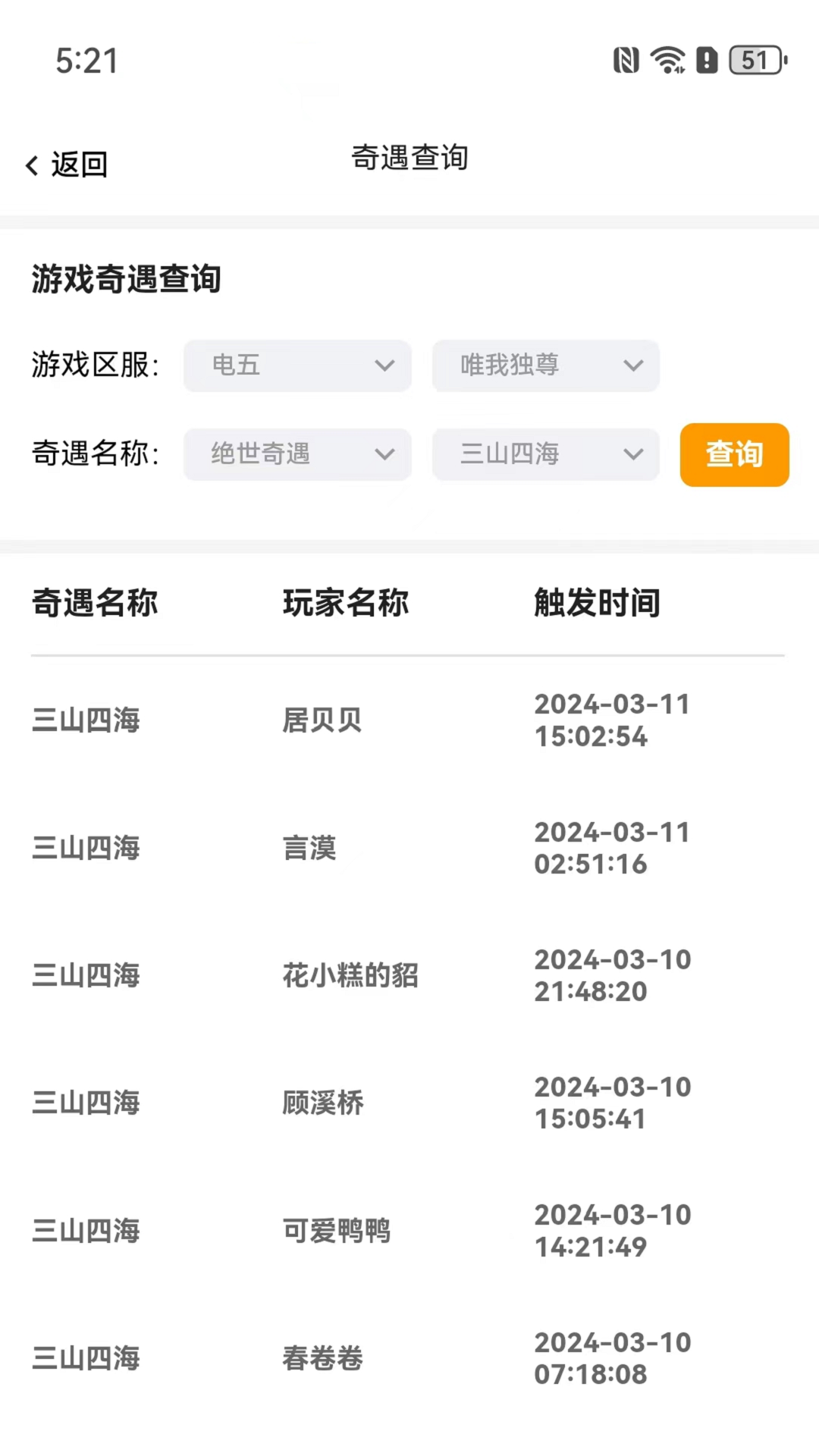Tap the orange 查询 button
819x1456 pixels.
(x=734, y=454)
